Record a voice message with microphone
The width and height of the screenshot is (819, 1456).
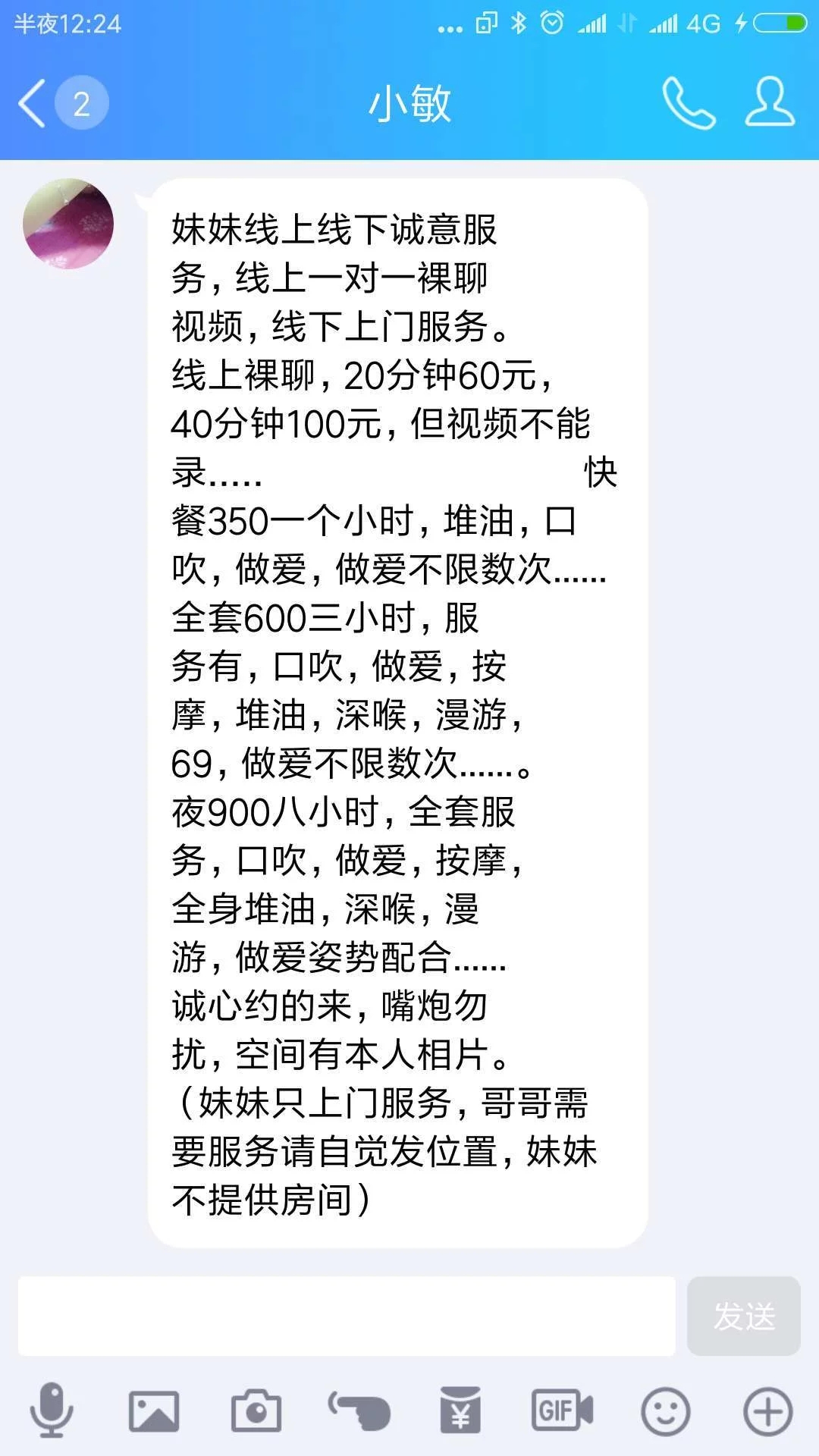(52, 1410)
